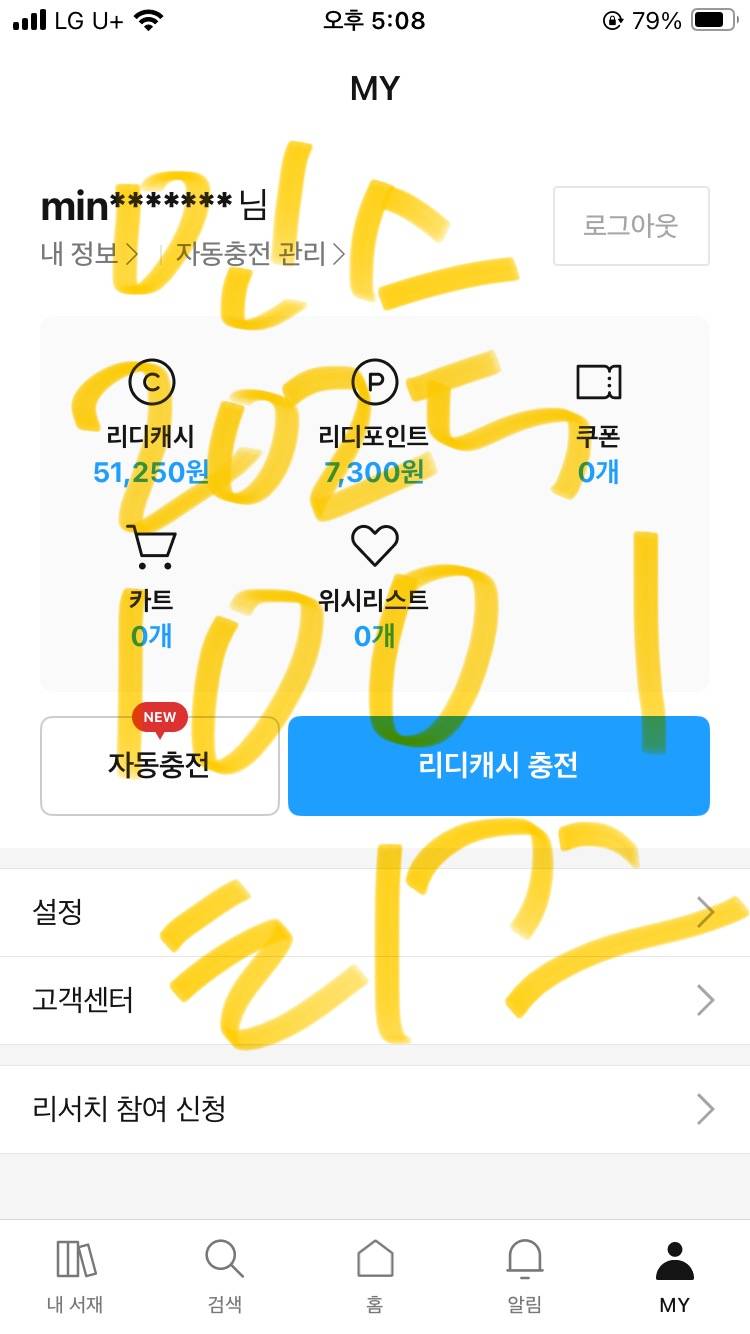This screenshot has height=1334, width=750.
Task: Open 고객센터 using its chevron
Action: [706, 1000]
